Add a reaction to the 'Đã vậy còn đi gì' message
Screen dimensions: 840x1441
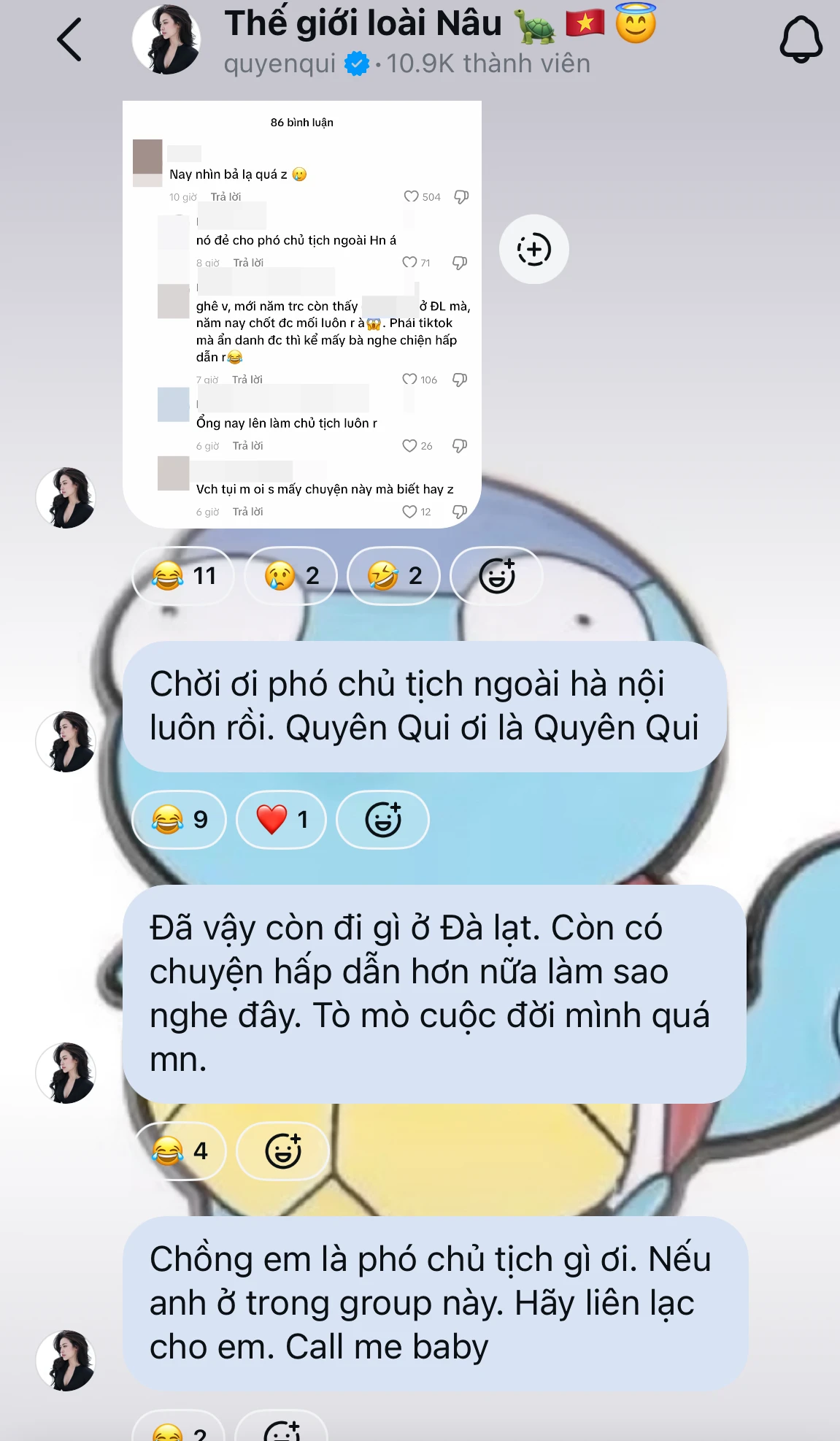283,1151
